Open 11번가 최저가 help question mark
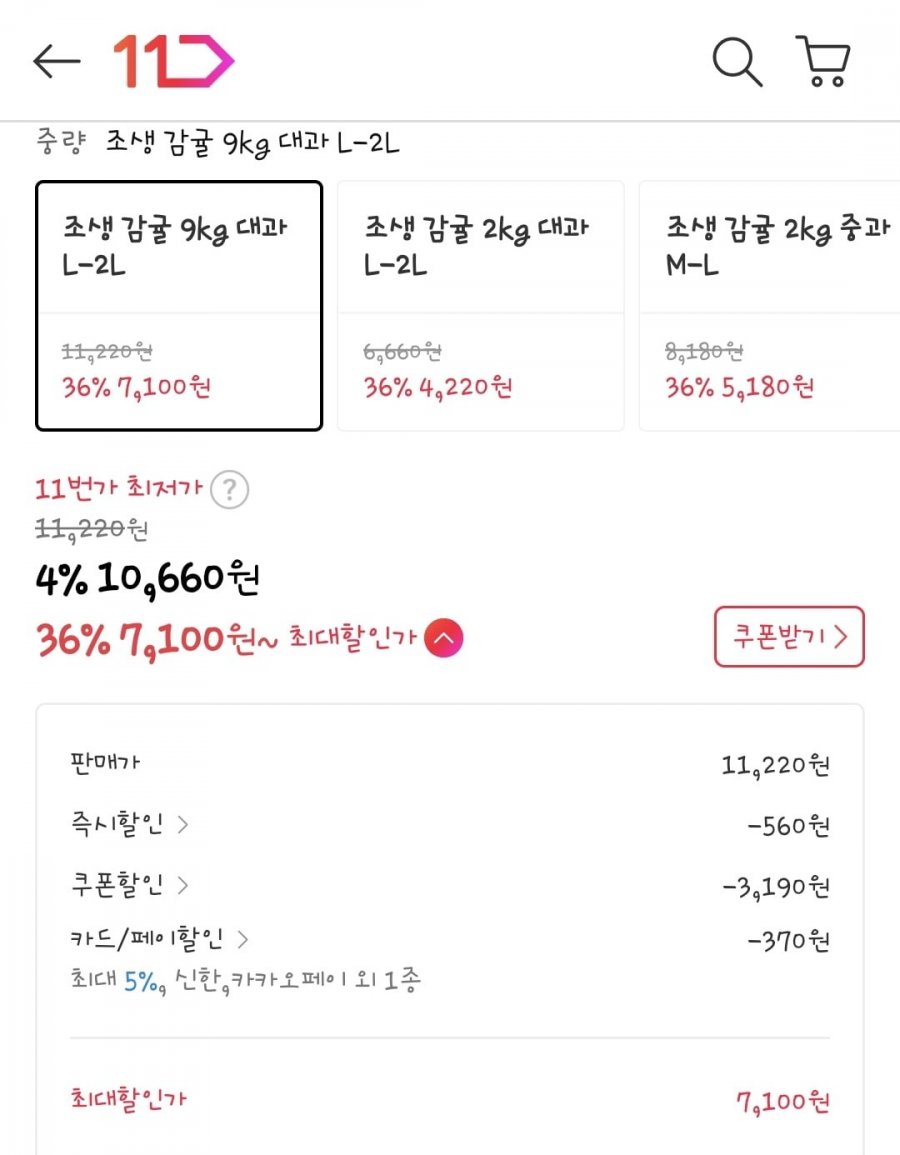Image resolution: width=900 pixels, height=1155 pixels. 230,490
